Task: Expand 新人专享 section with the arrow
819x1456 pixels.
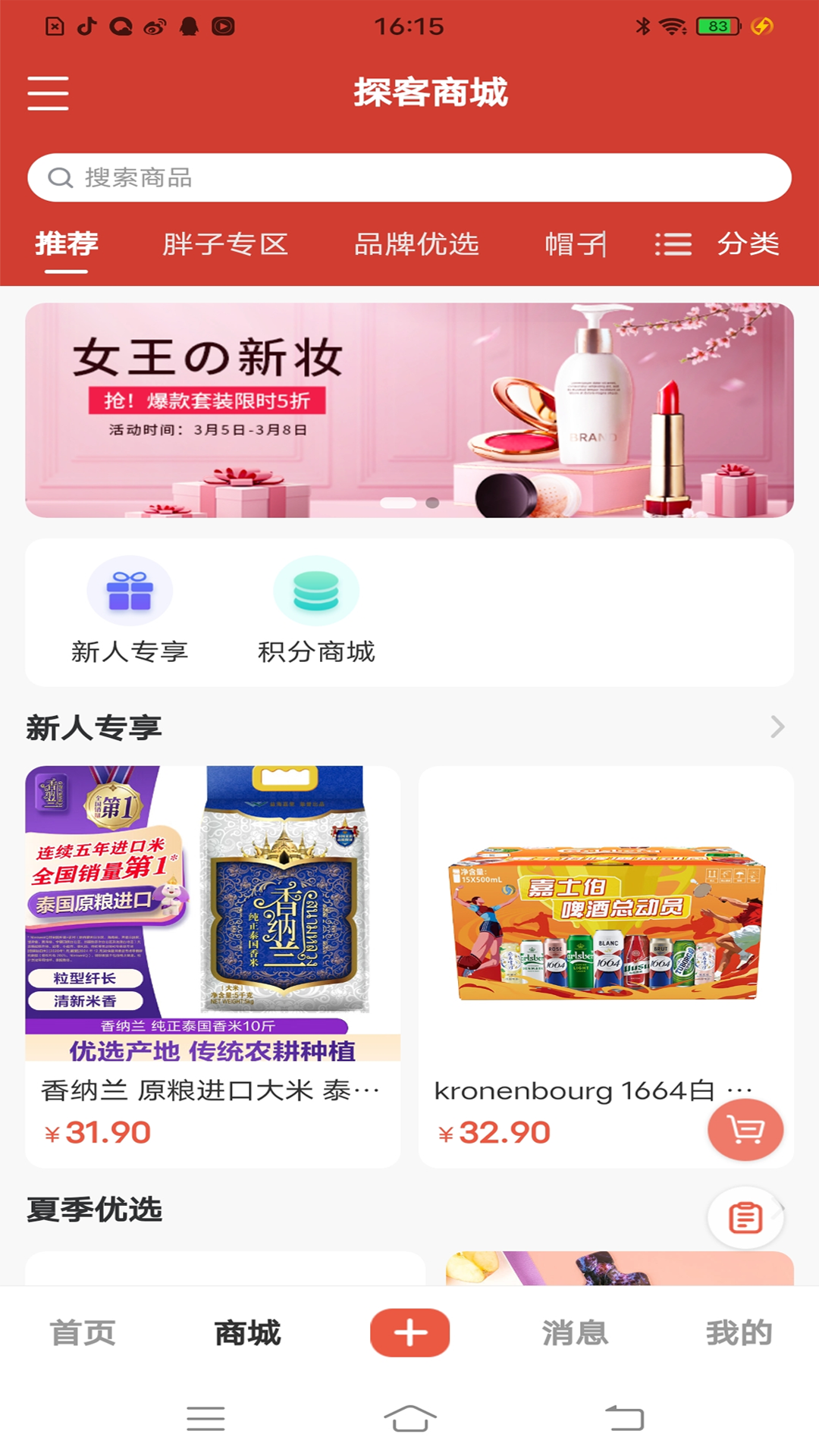Action: tap(777, 727)
